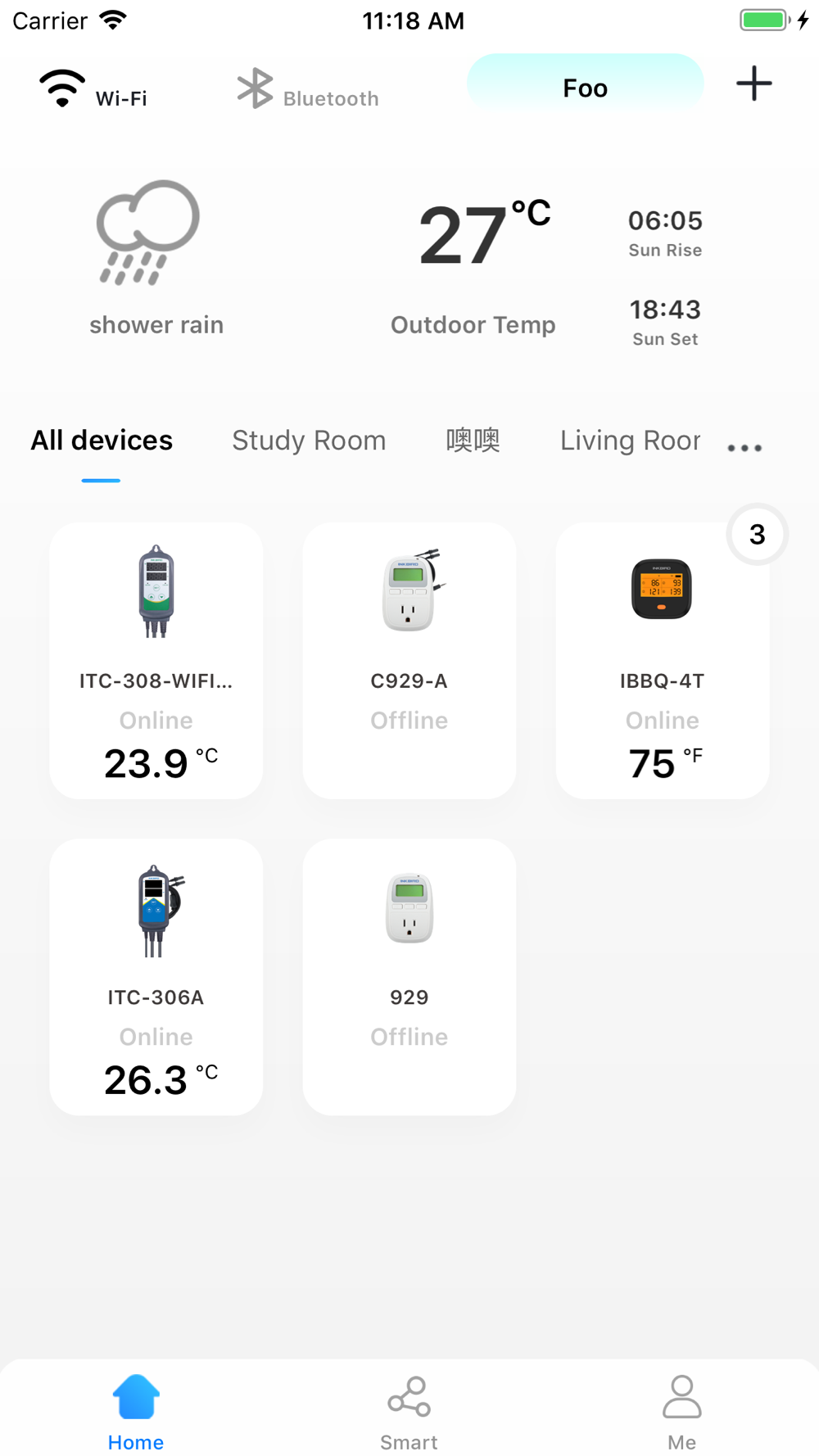Open the ITC-306A device card
Viewport: 819px width, 1456px height.
(x=156, y=976)
